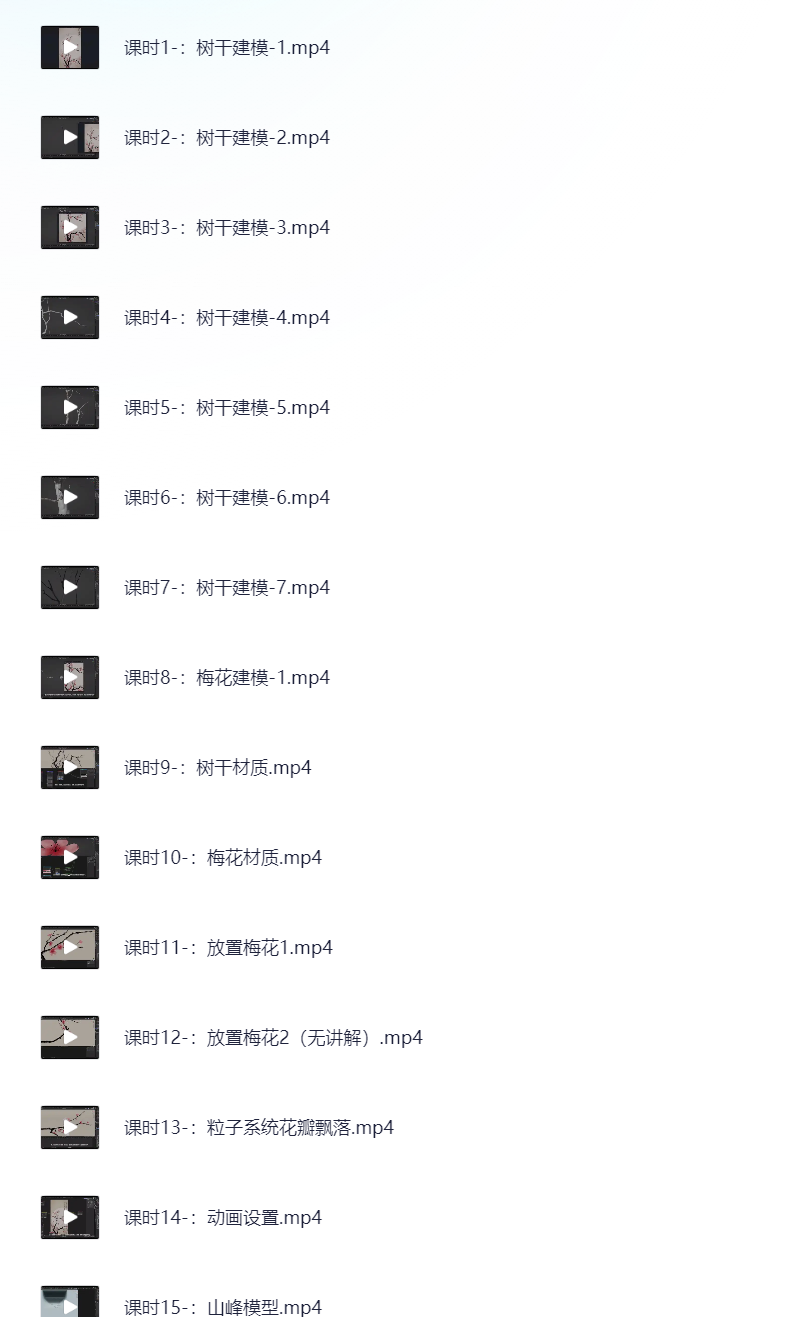Open 课时10 梅花材质.mp4
Image resolution: width=801 pixels, height=1317 pixels.
(223, 858)
